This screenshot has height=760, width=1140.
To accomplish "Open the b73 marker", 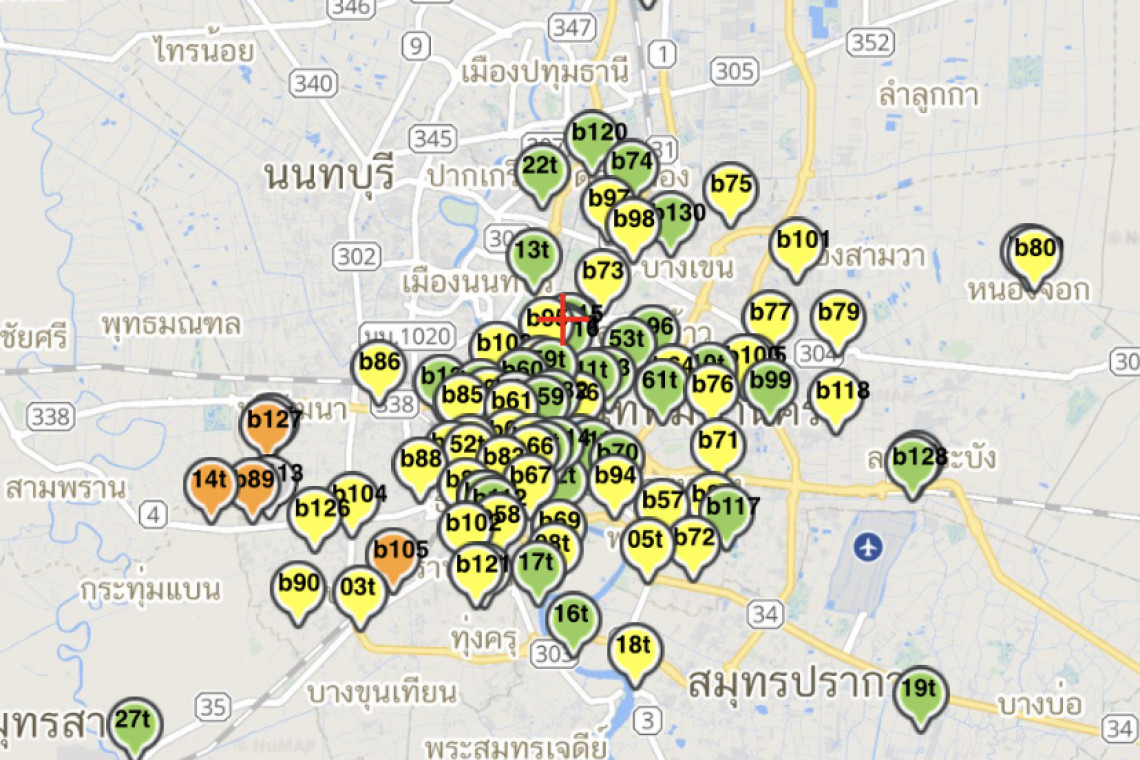I will coord(603,273).
